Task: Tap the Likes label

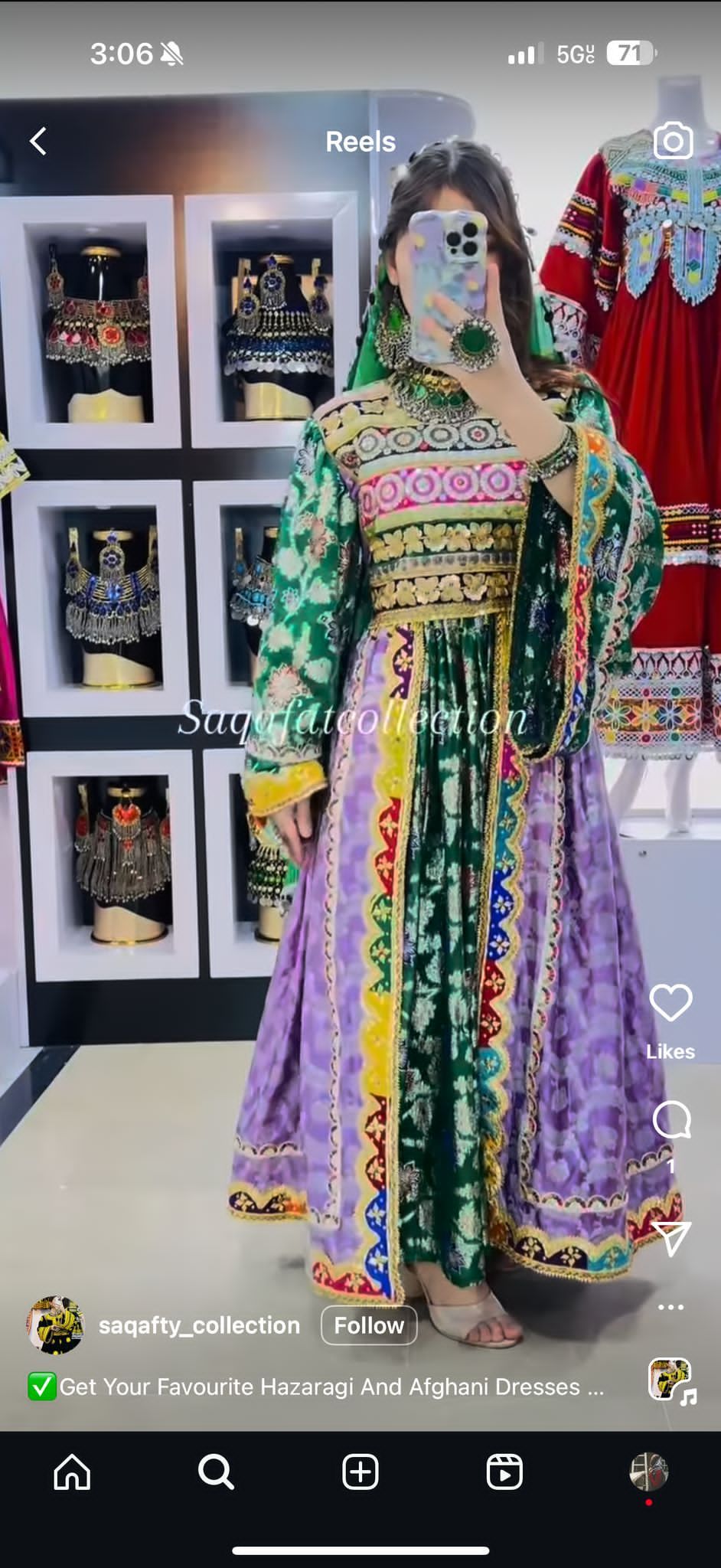Action: [x=671, y=1050]
